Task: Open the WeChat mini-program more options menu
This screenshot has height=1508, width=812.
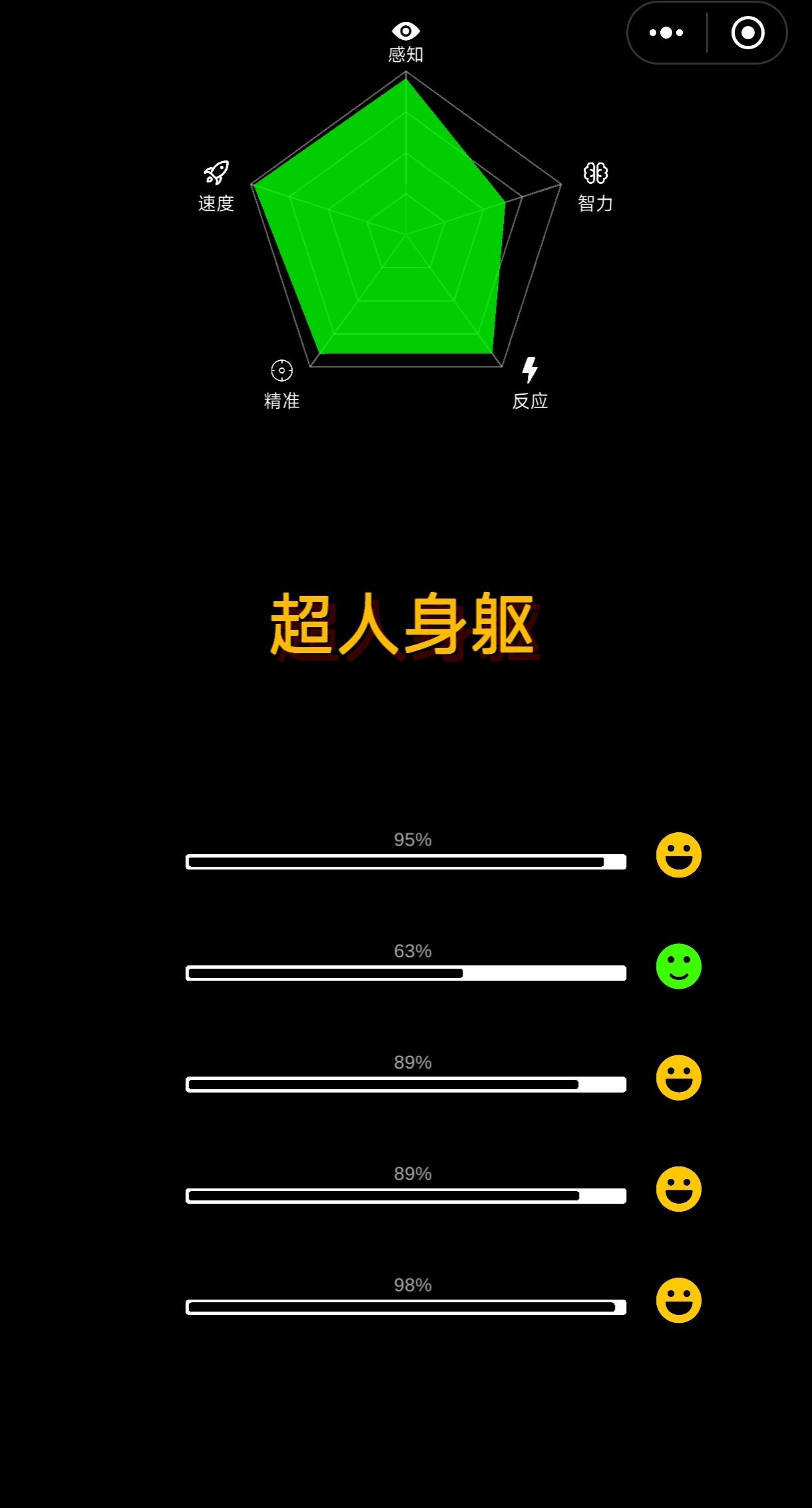Action: pos(667,32)
